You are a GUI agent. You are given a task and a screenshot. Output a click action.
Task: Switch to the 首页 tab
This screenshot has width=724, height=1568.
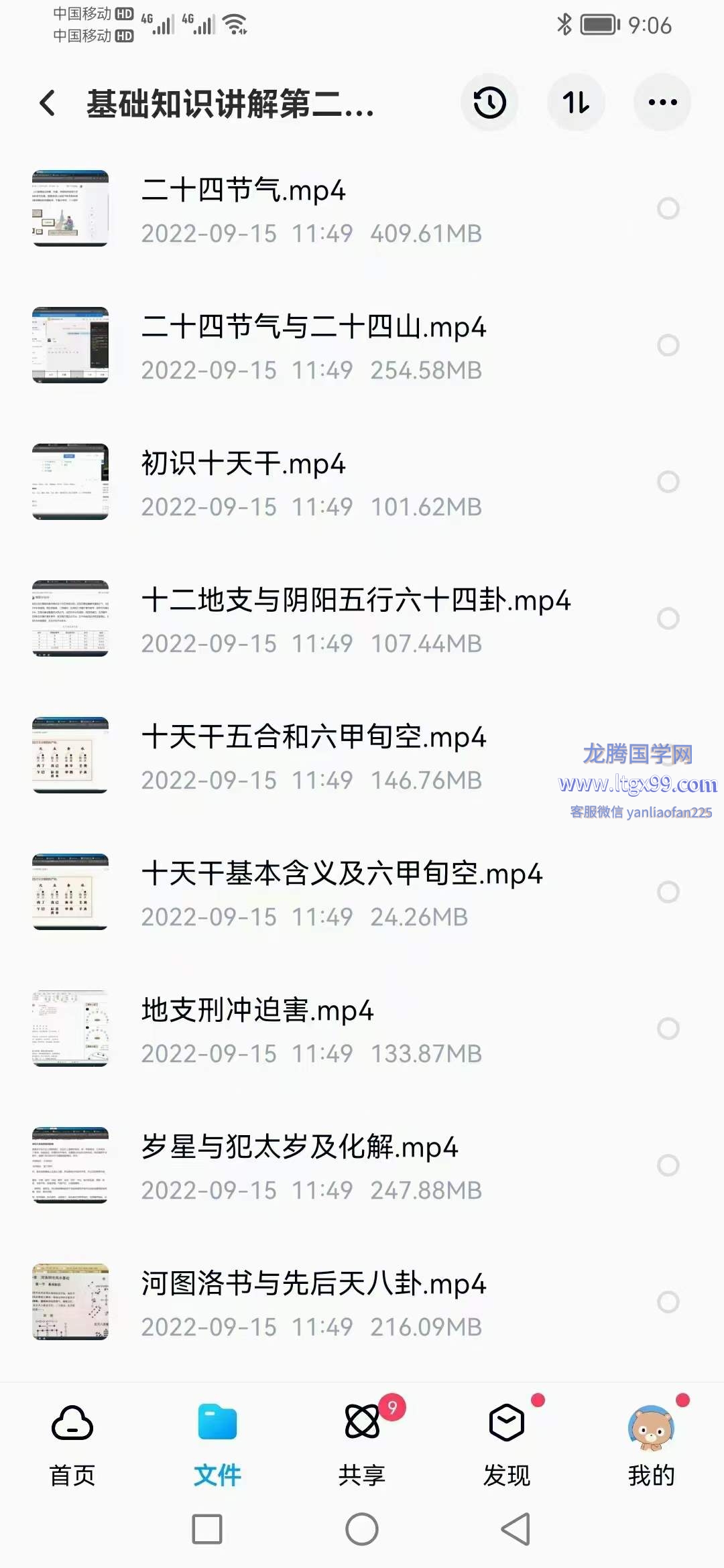coord(72,1442)
